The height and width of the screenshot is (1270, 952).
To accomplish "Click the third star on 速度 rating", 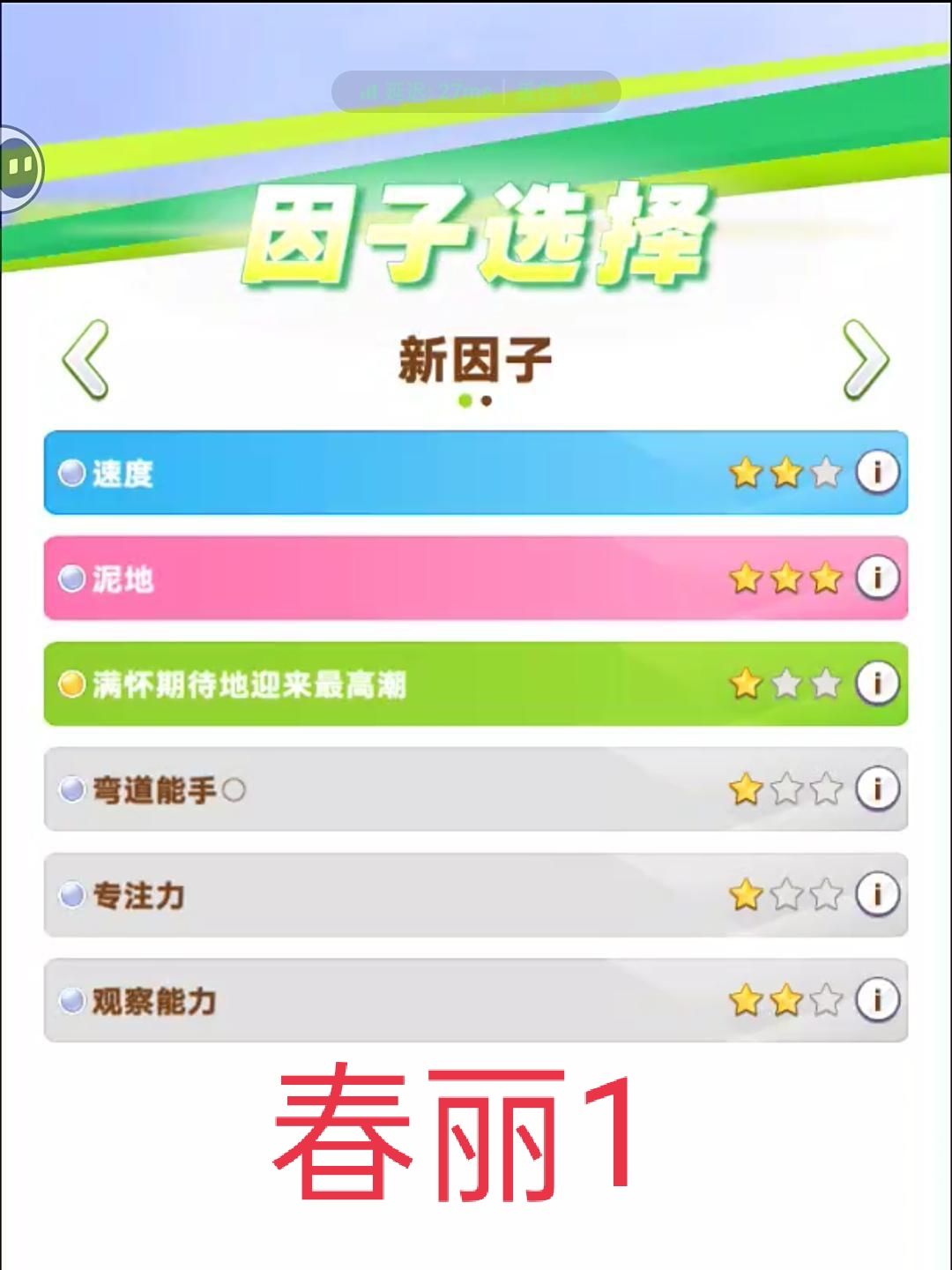I will pos(825,474).
